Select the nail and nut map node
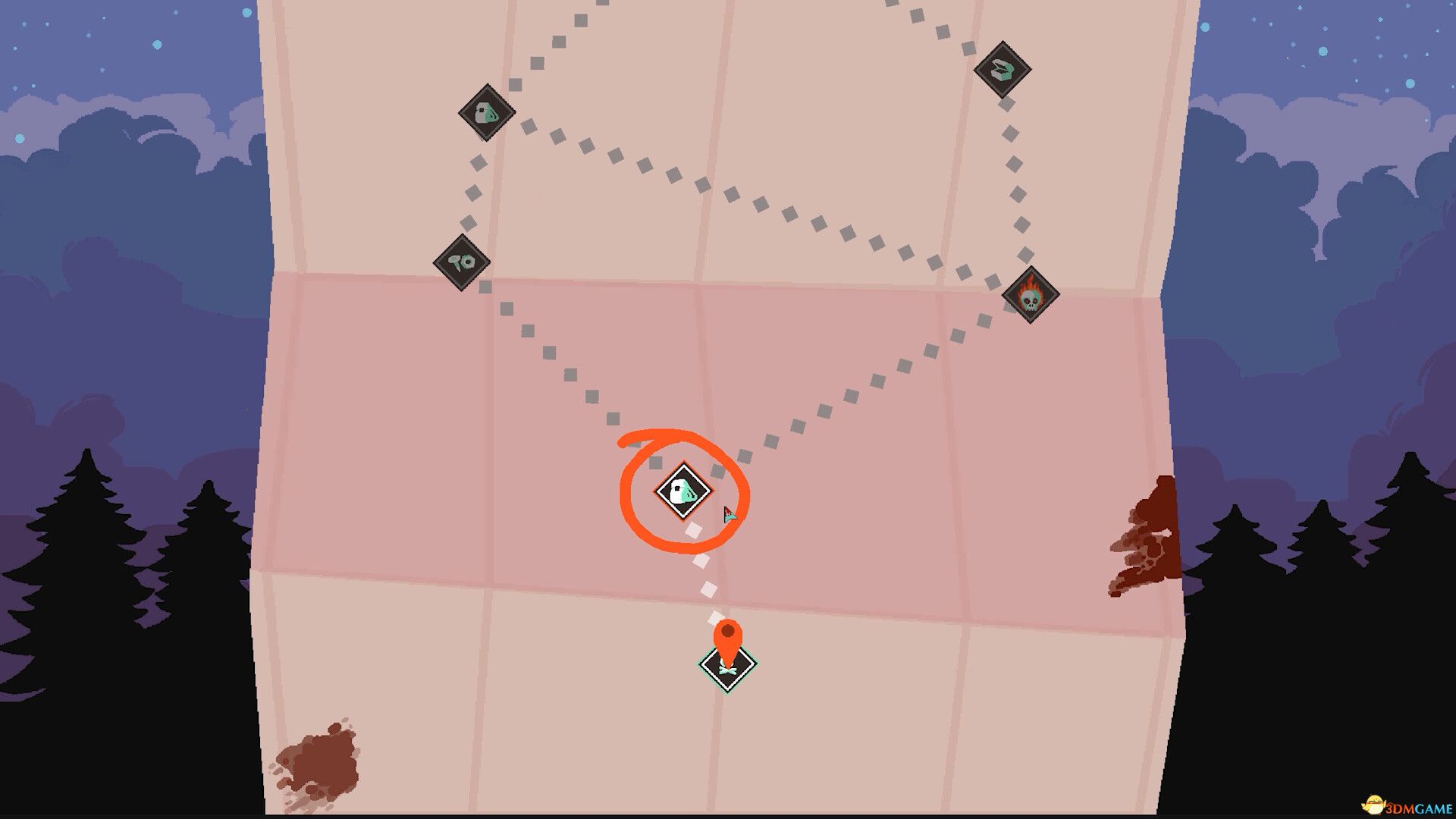Image resolution: width=1456 pixels, height=819 pixels. point(462,262)
